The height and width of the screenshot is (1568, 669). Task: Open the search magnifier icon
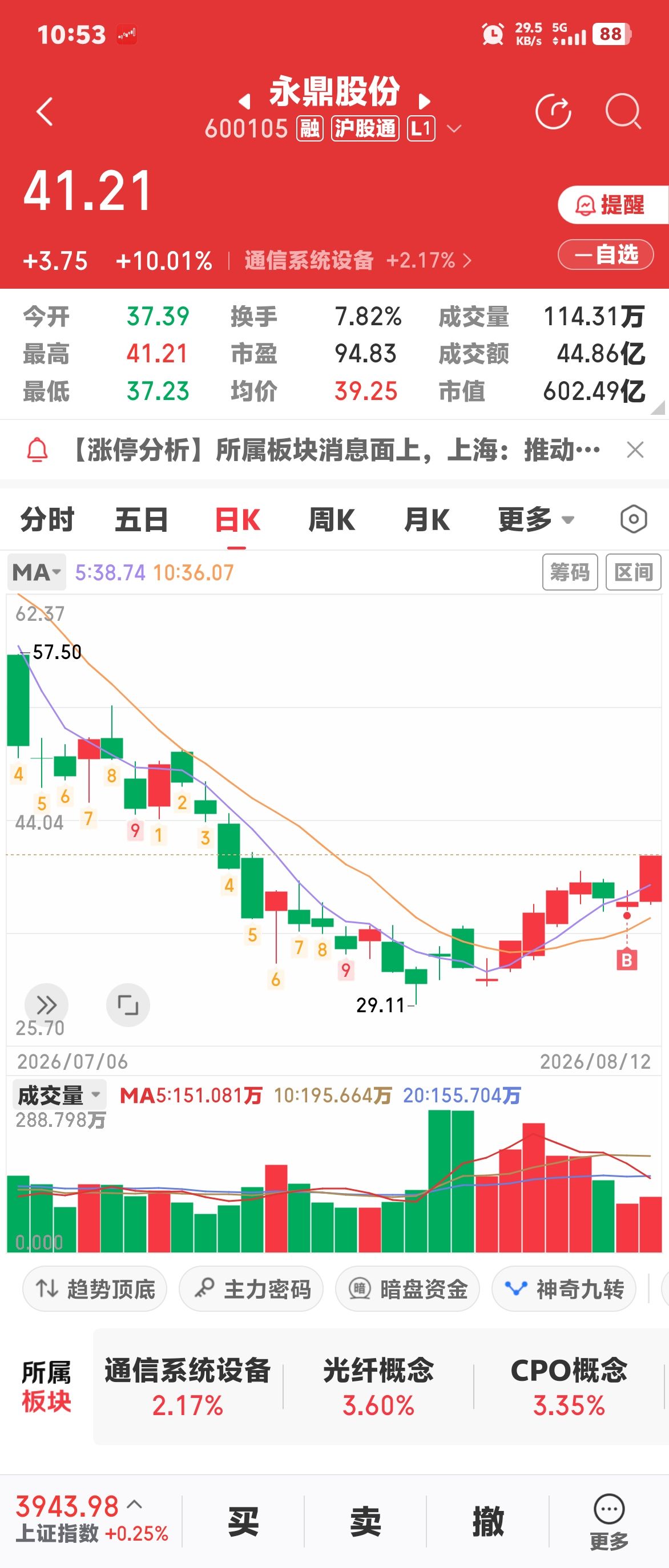click(623, 112)
